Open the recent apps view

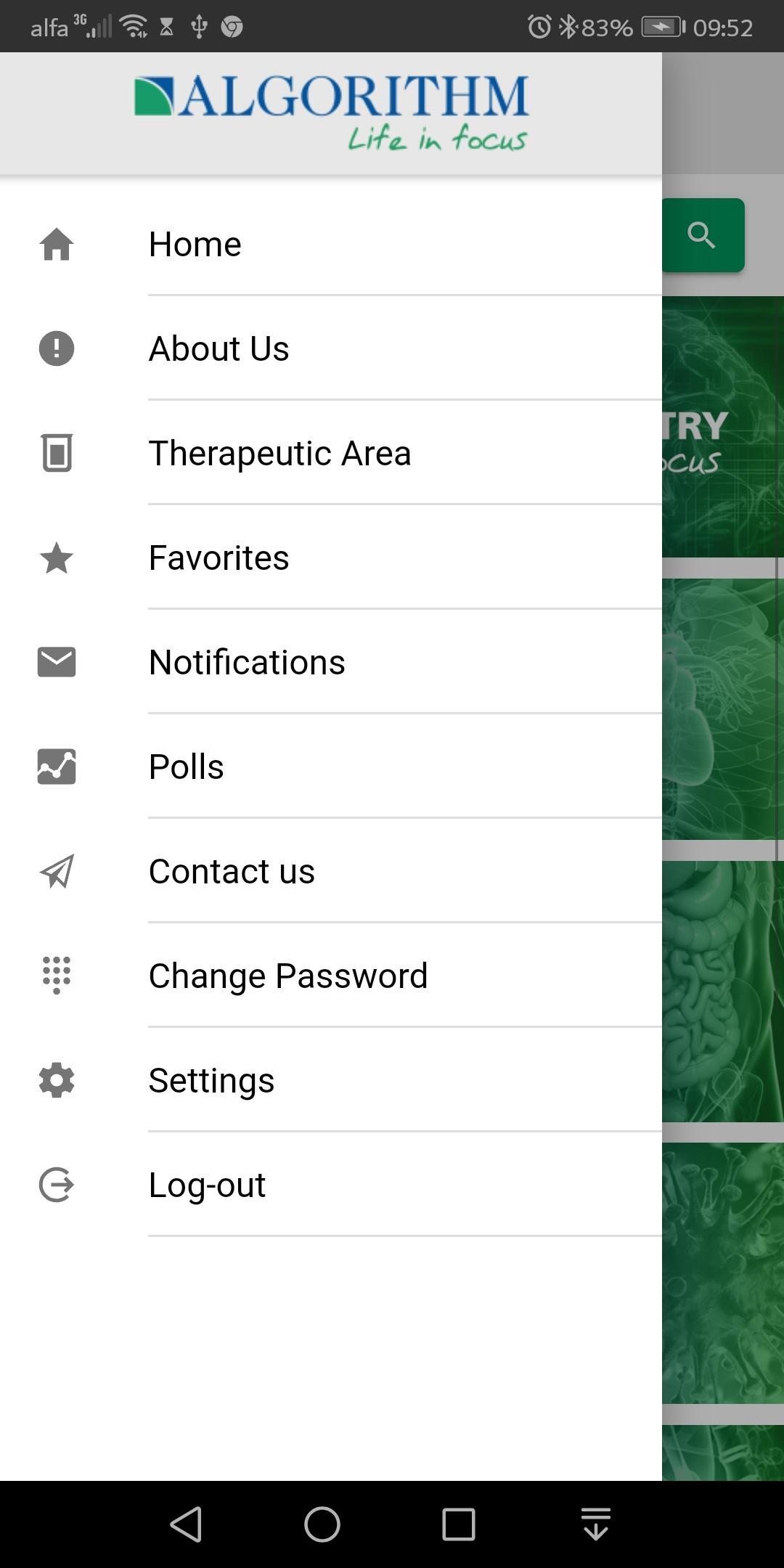click(x=459, y=1523)
